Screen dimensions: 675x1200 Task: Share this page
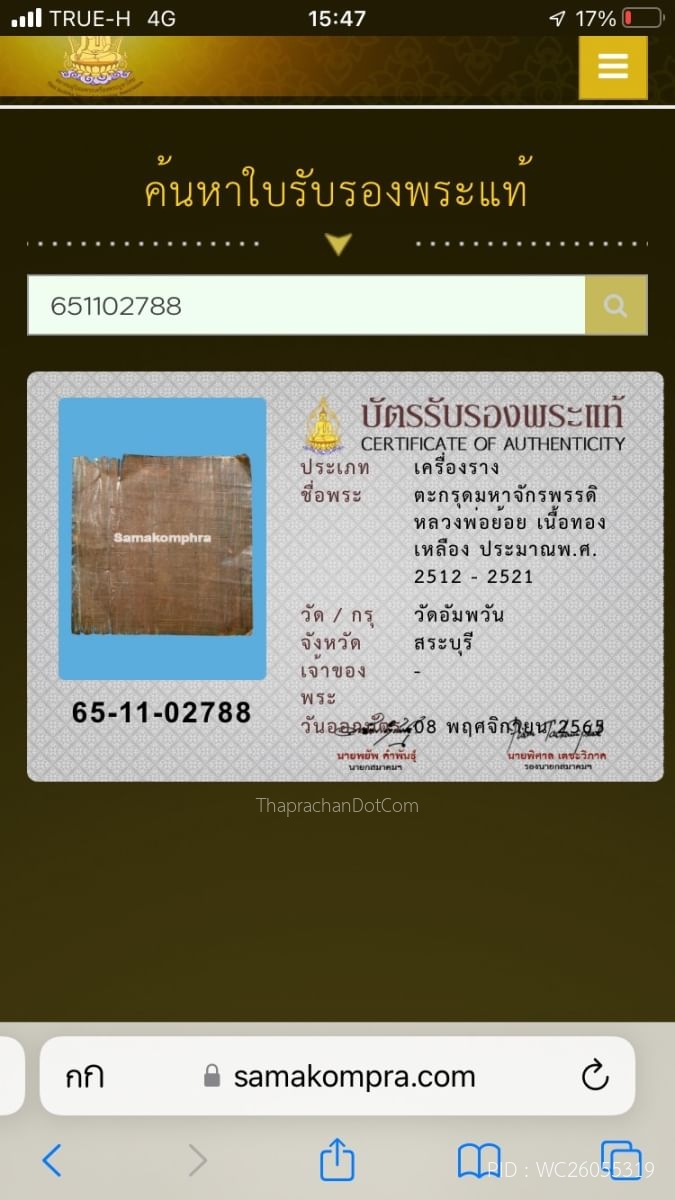(x=337, y=1160)
